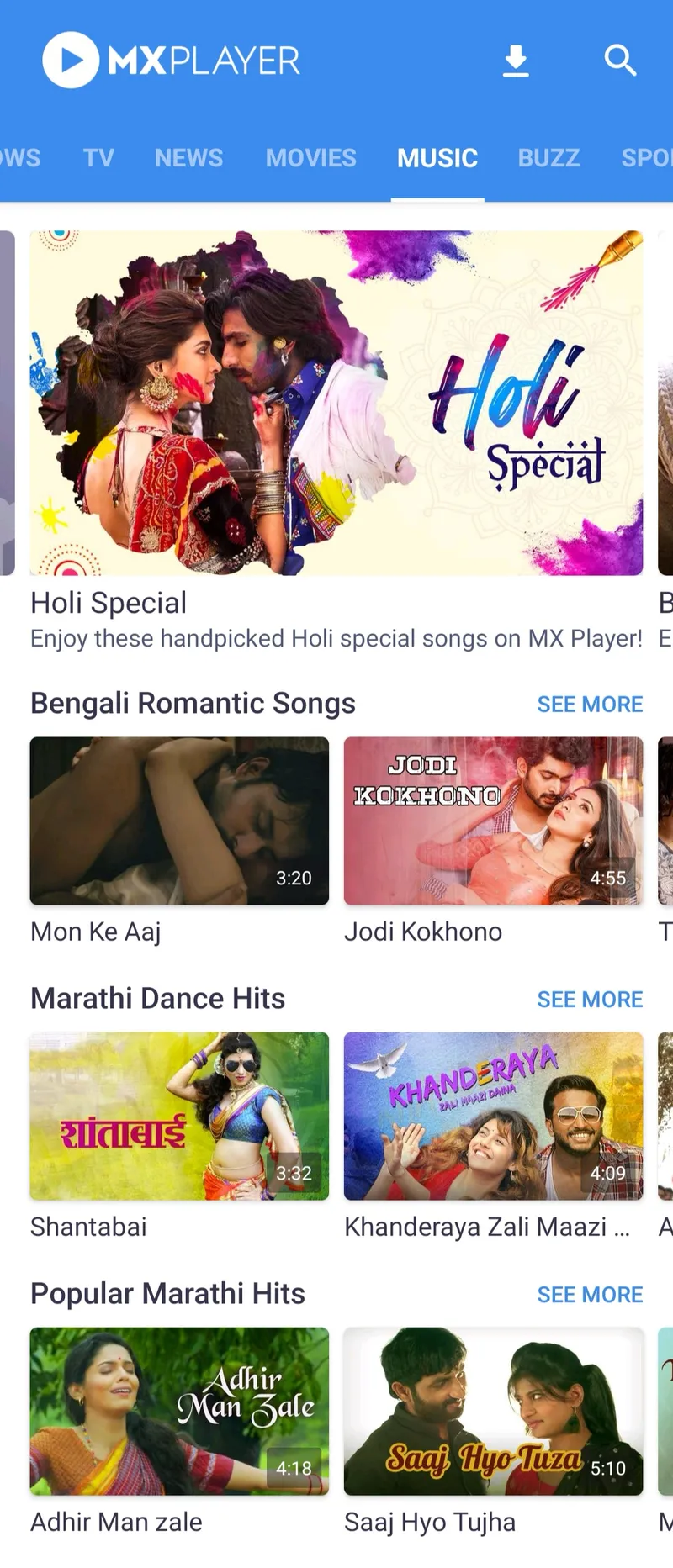Image resolution: width=673 pixels, height=1568 pixels.
Task: Switch to the MOVIES tab
Action: [x=310, y=158]
